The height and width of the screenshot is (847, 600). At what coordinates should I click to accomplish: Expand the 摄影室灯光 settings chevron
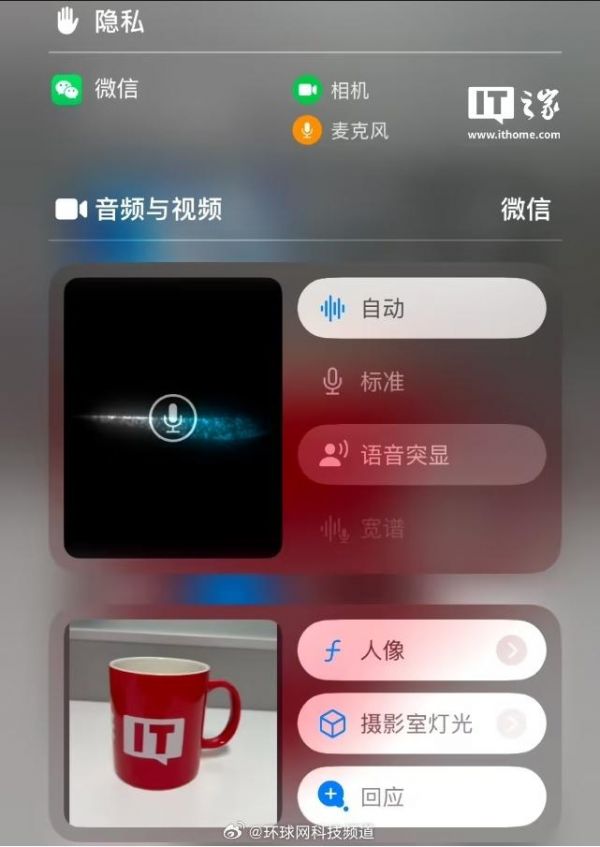click(x=511, y=723)
